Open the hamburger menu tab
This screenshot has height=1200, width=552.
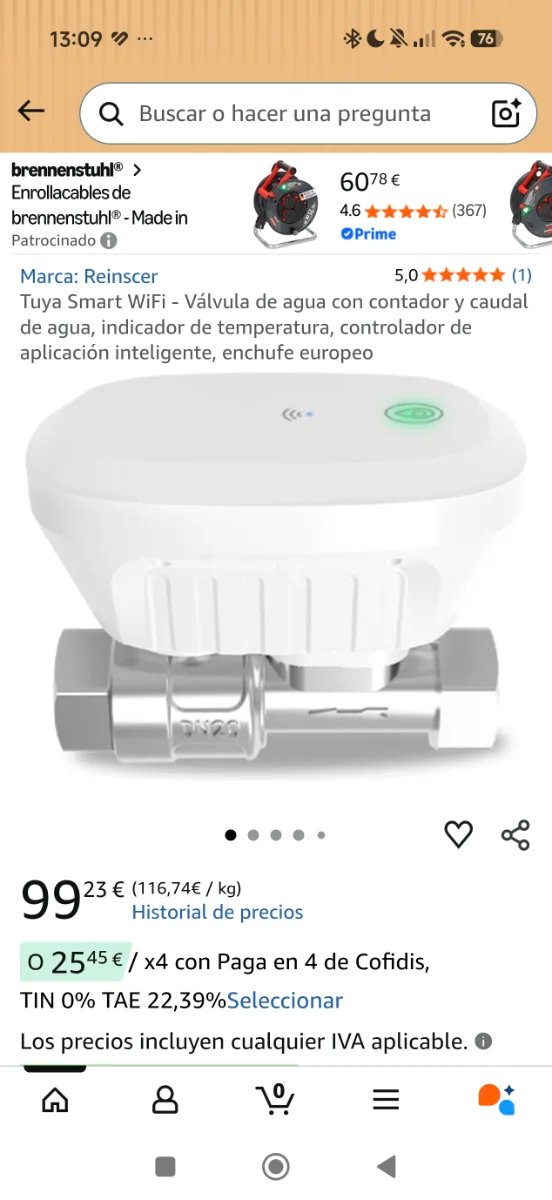(x=386, y=1100)
